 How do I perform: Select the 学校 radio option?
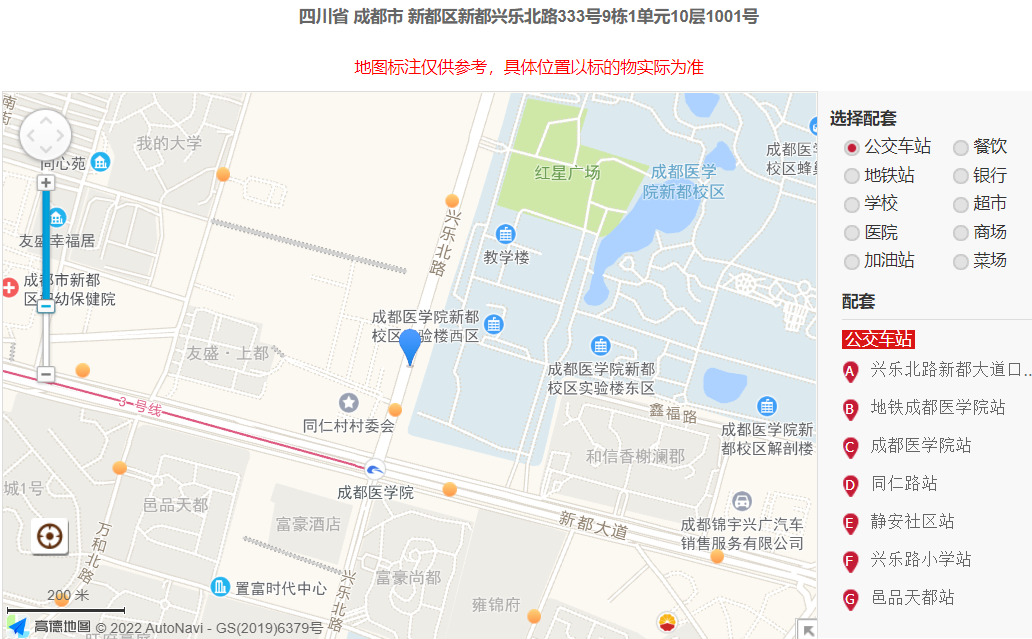[x=852, y=204]
